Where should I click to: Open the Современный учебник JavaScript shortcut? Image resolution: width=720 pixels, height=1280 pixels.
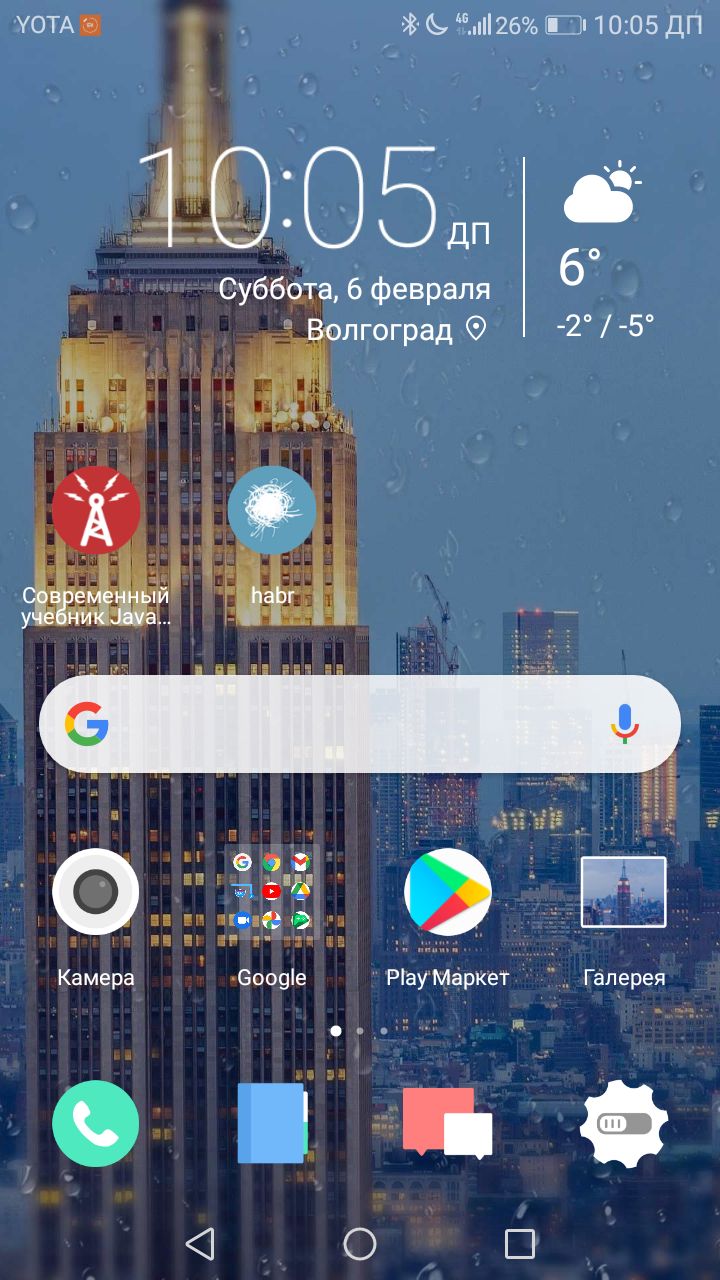(x=96, y=511)
